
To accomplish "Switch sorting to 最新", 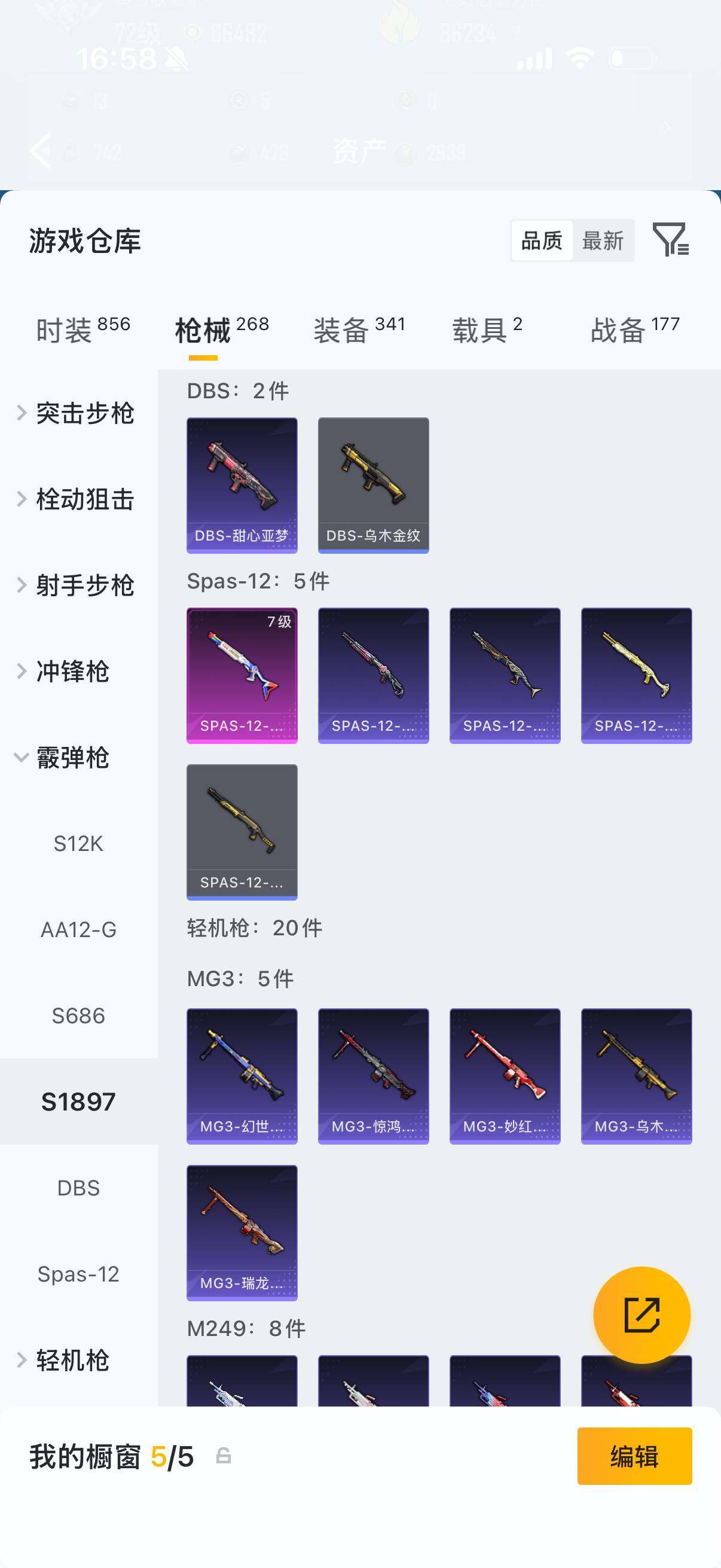I will (x=603, y=241).
